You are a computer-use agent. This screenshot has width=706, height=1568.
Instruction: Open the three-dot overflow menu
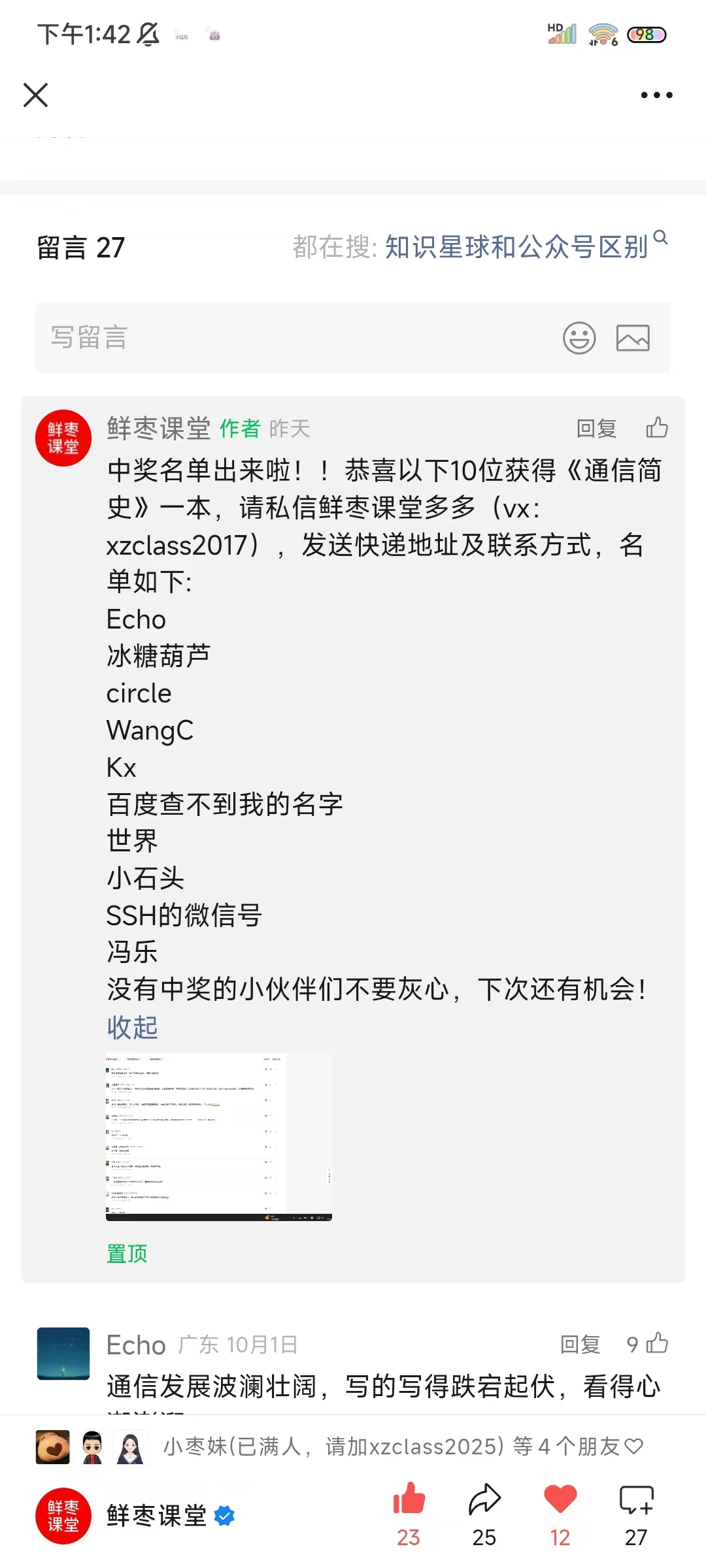(656, 95)
